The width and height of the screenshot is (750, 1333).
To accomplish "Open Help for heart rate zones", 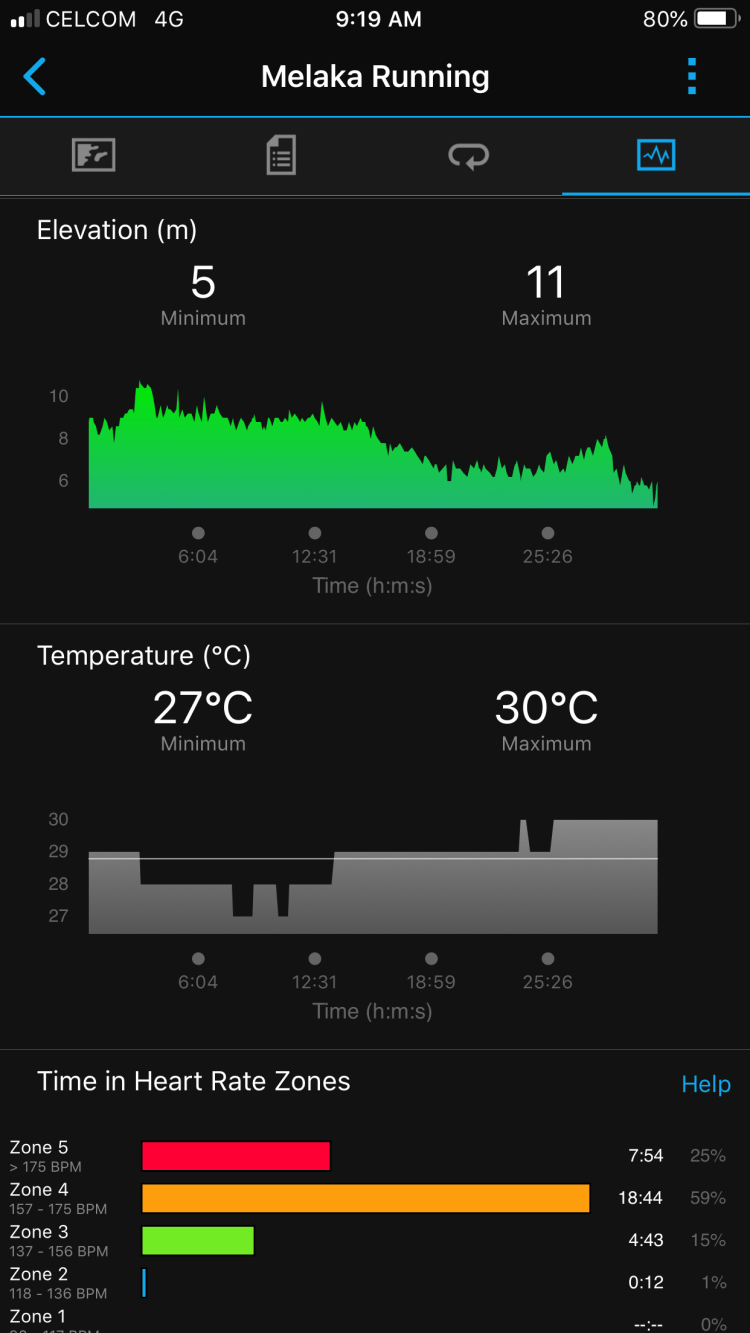I will click(x=705, y=1084).
